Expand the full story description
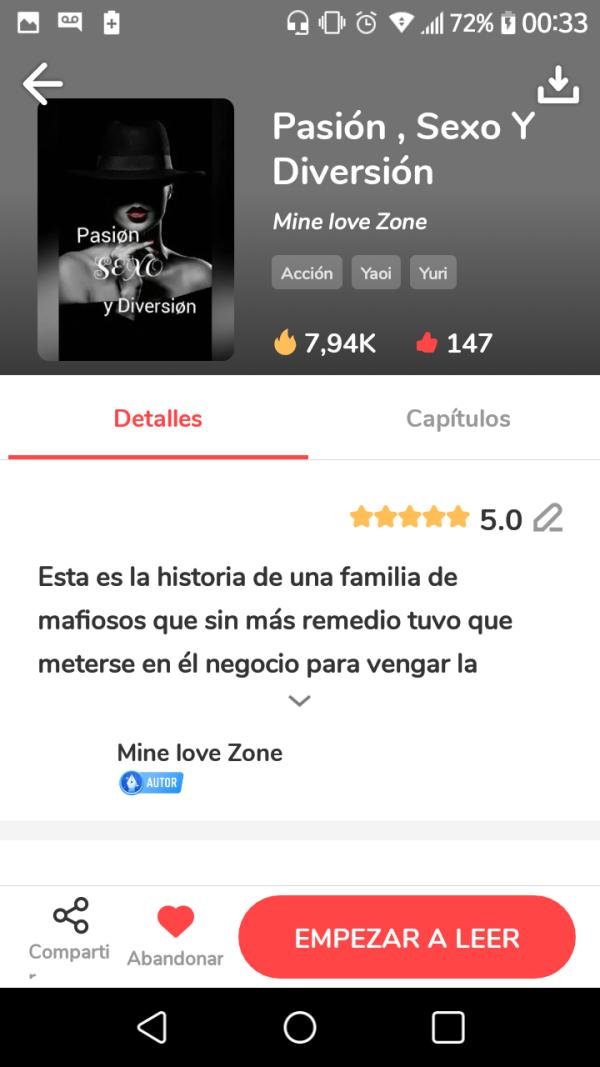The image size is (600, 1067). pos(299,701)
